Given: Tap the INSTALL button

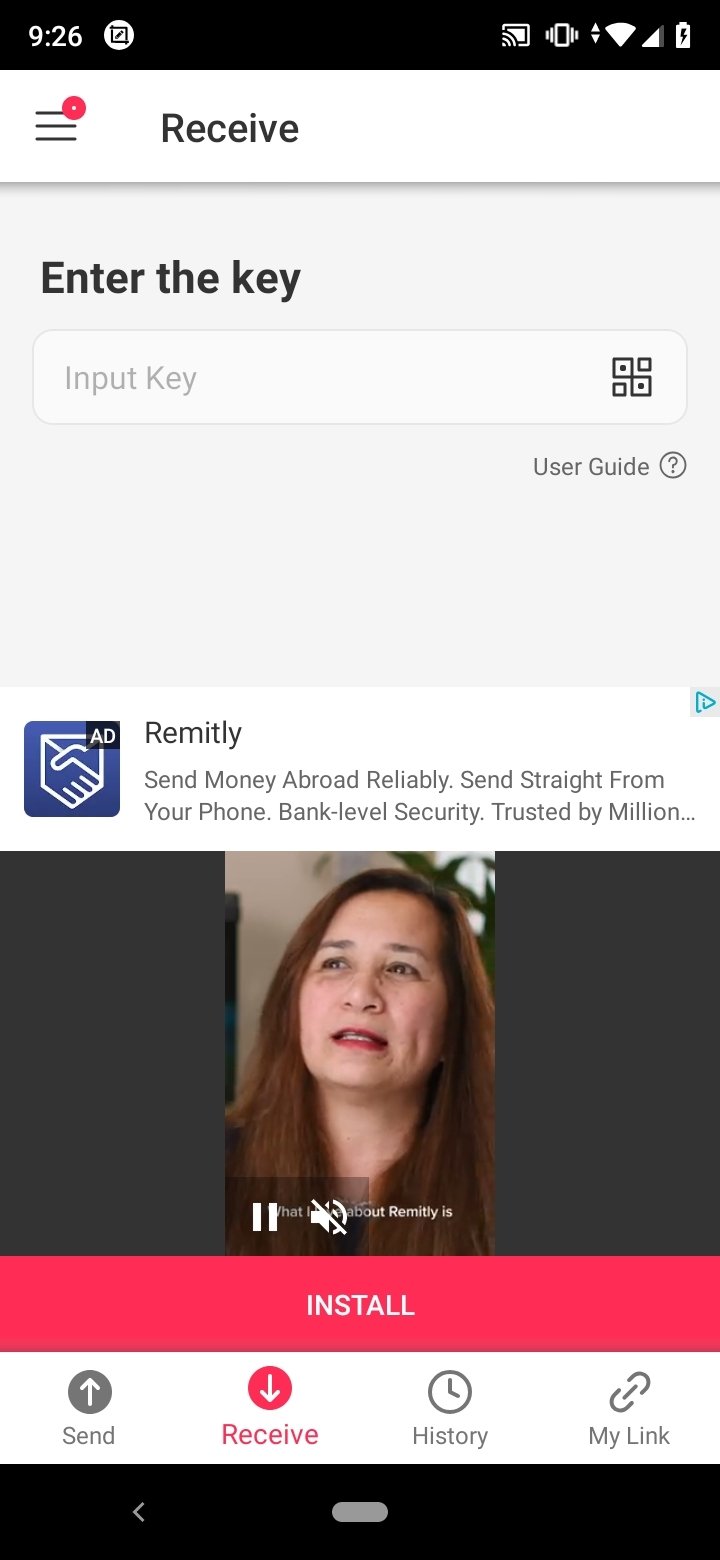Looking at the screenshot, I should coord(360,1304).
